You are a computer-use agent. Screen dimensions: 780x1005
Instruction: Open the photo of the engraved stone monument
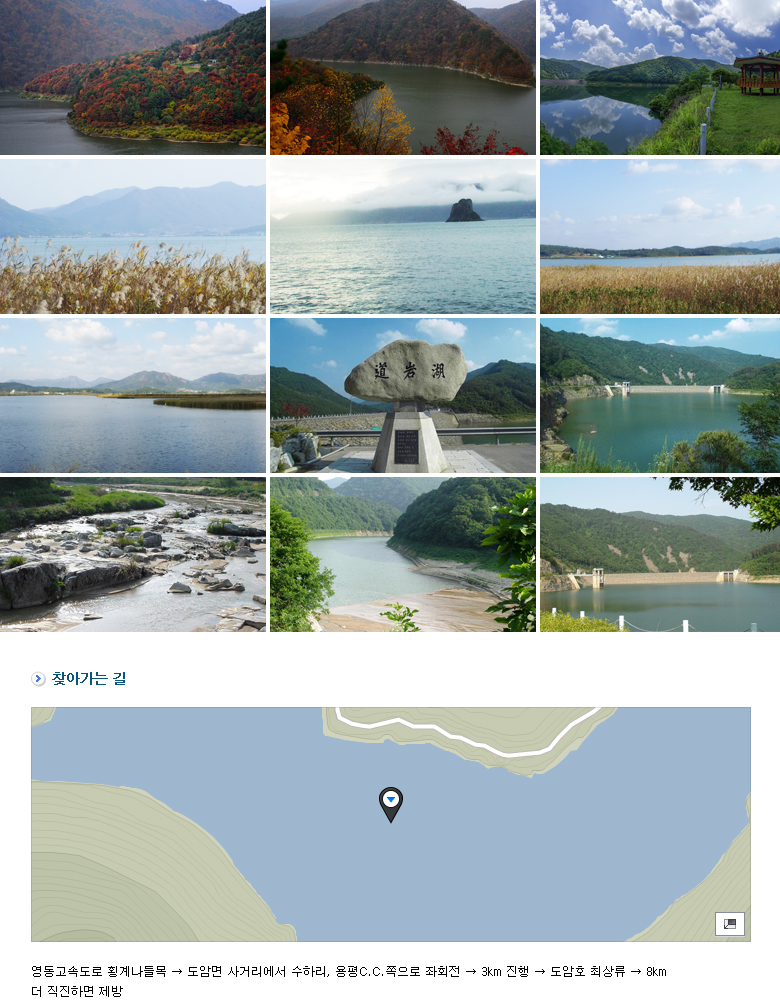tap(403, 395)
